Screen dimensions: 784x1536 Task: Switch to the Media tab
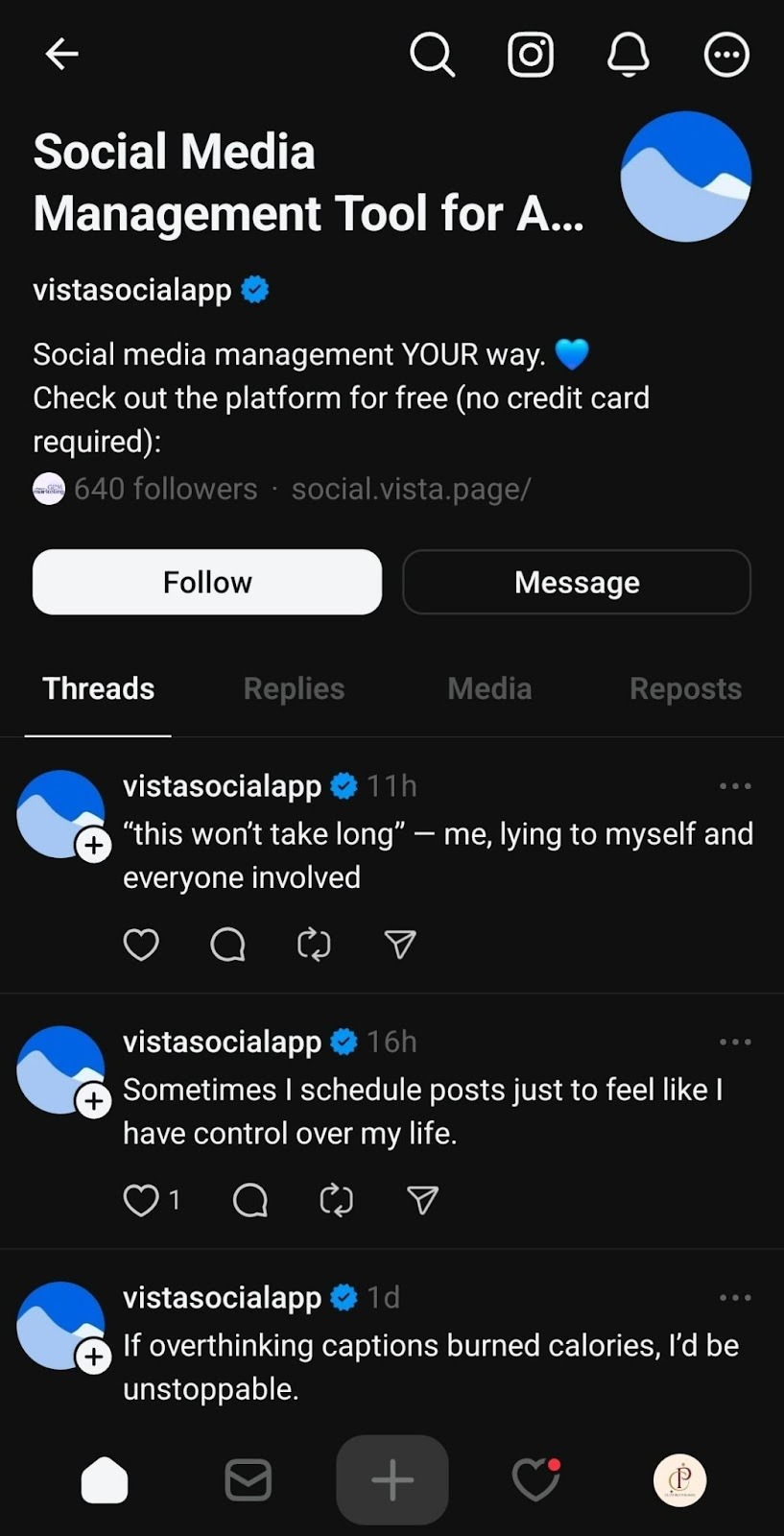click(x=489, y=688)
